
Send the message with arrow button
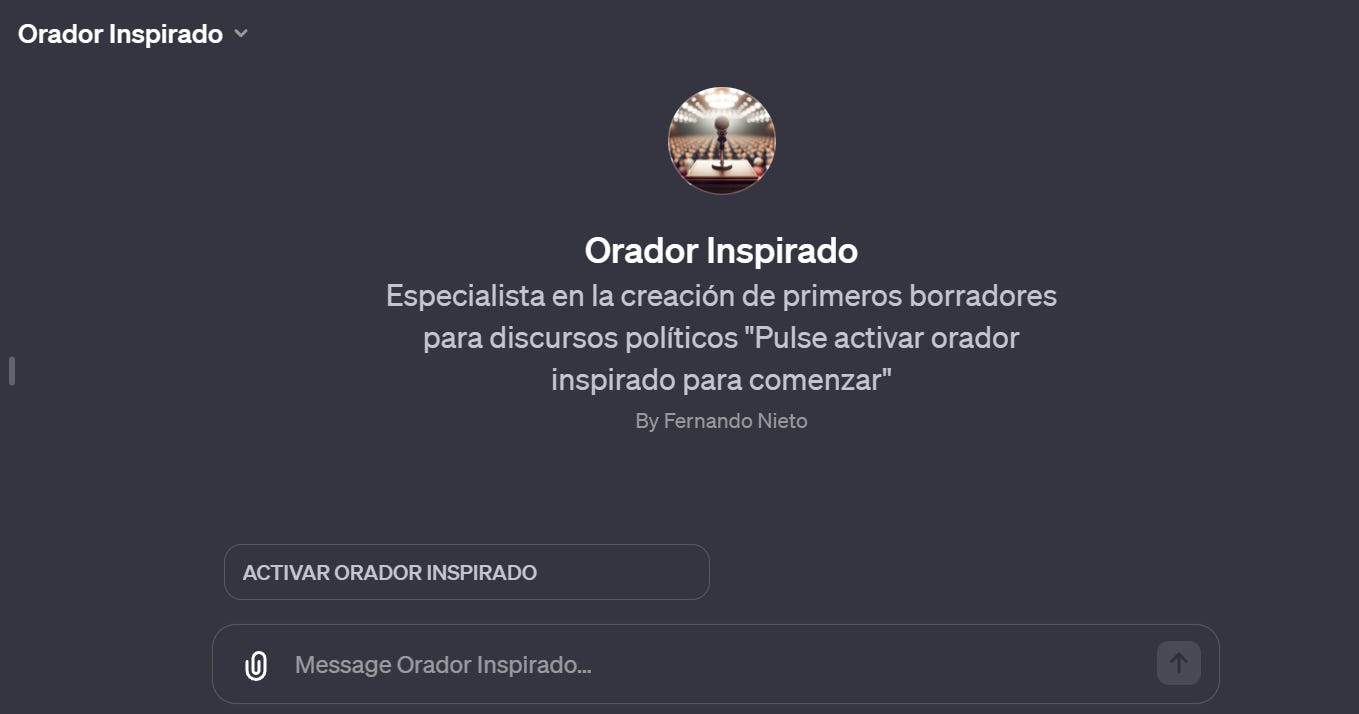pos(1178,663)
